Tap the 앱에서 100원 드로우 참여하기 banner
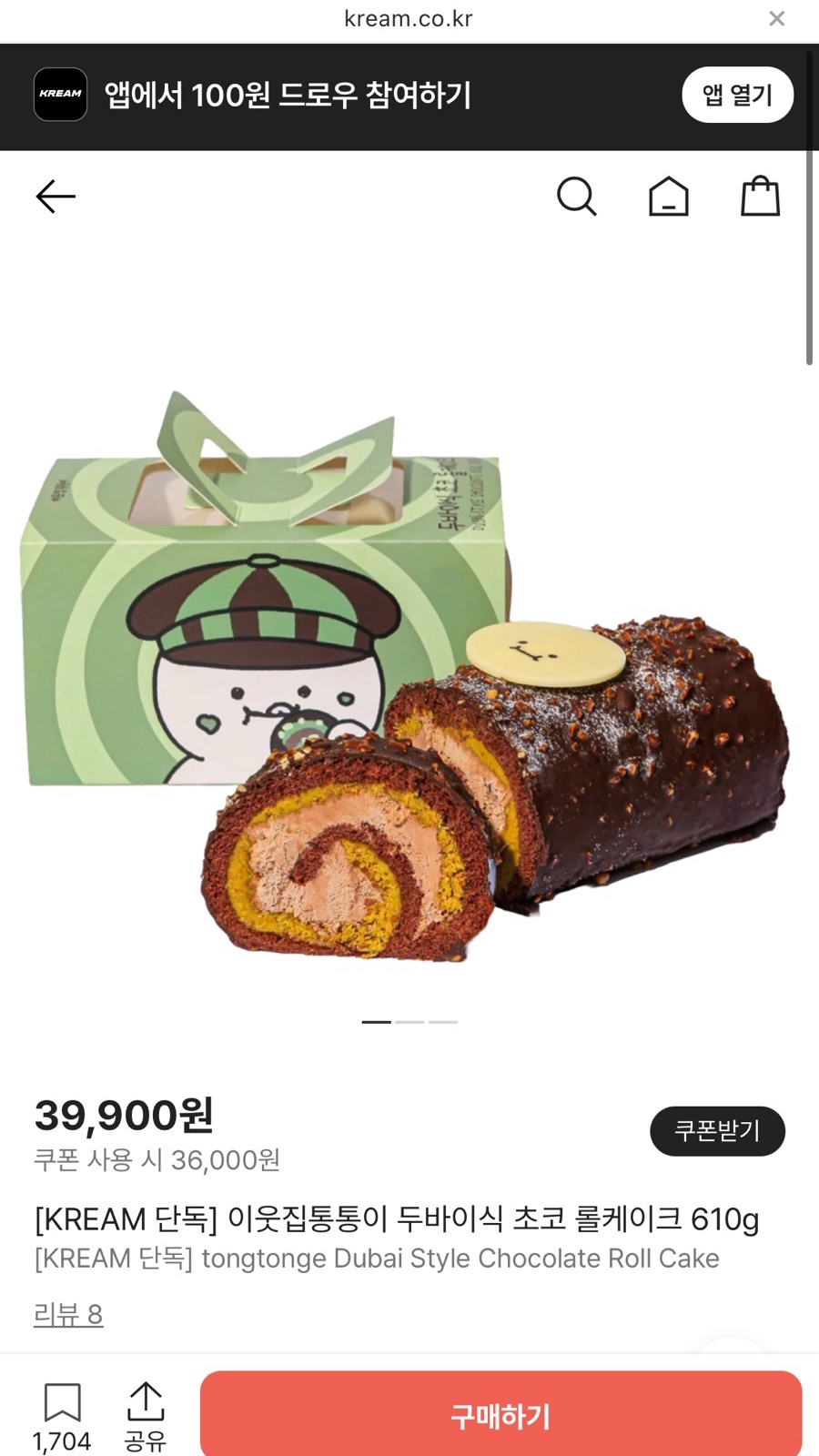819x1456 pixels. (x=288, y=95)
